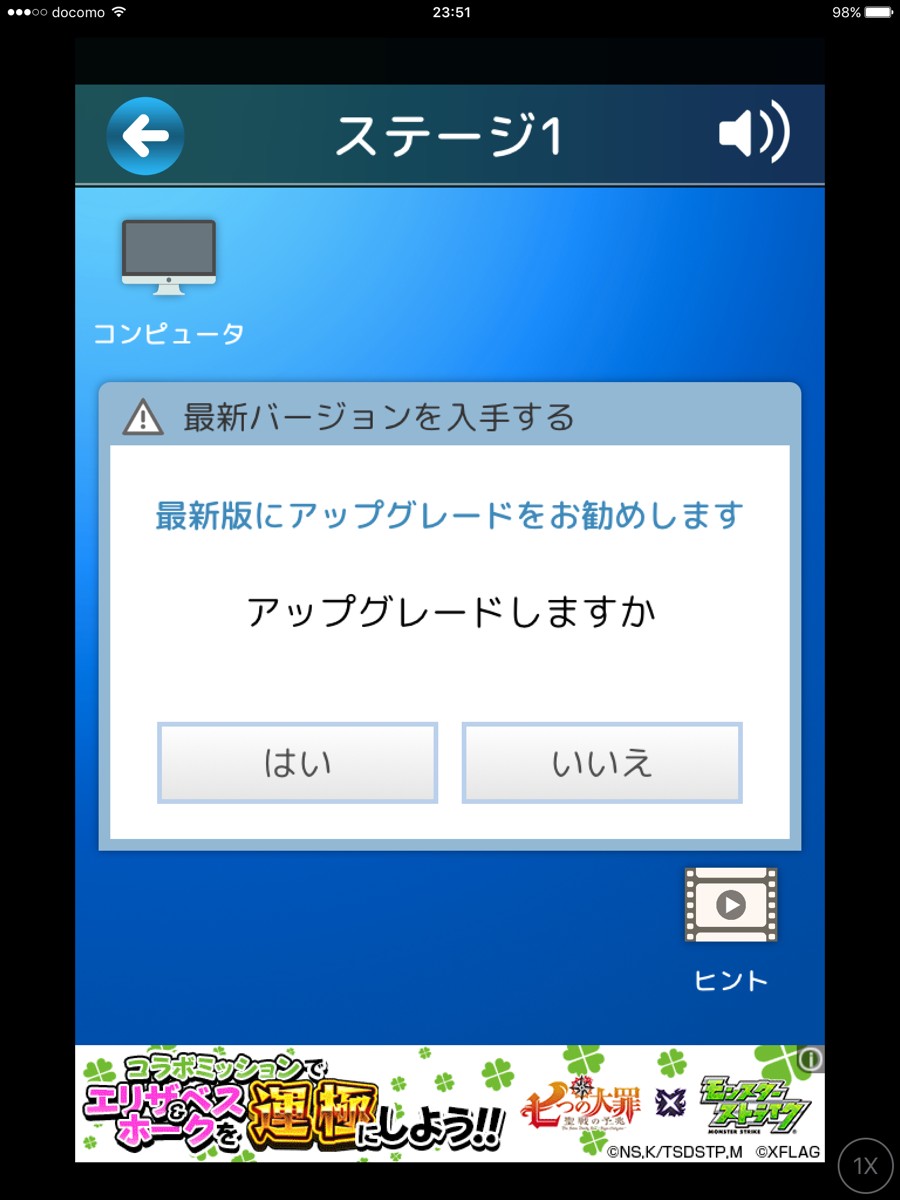
Task: Tap the ad info icon
Action: click(x=811, y=1059)
